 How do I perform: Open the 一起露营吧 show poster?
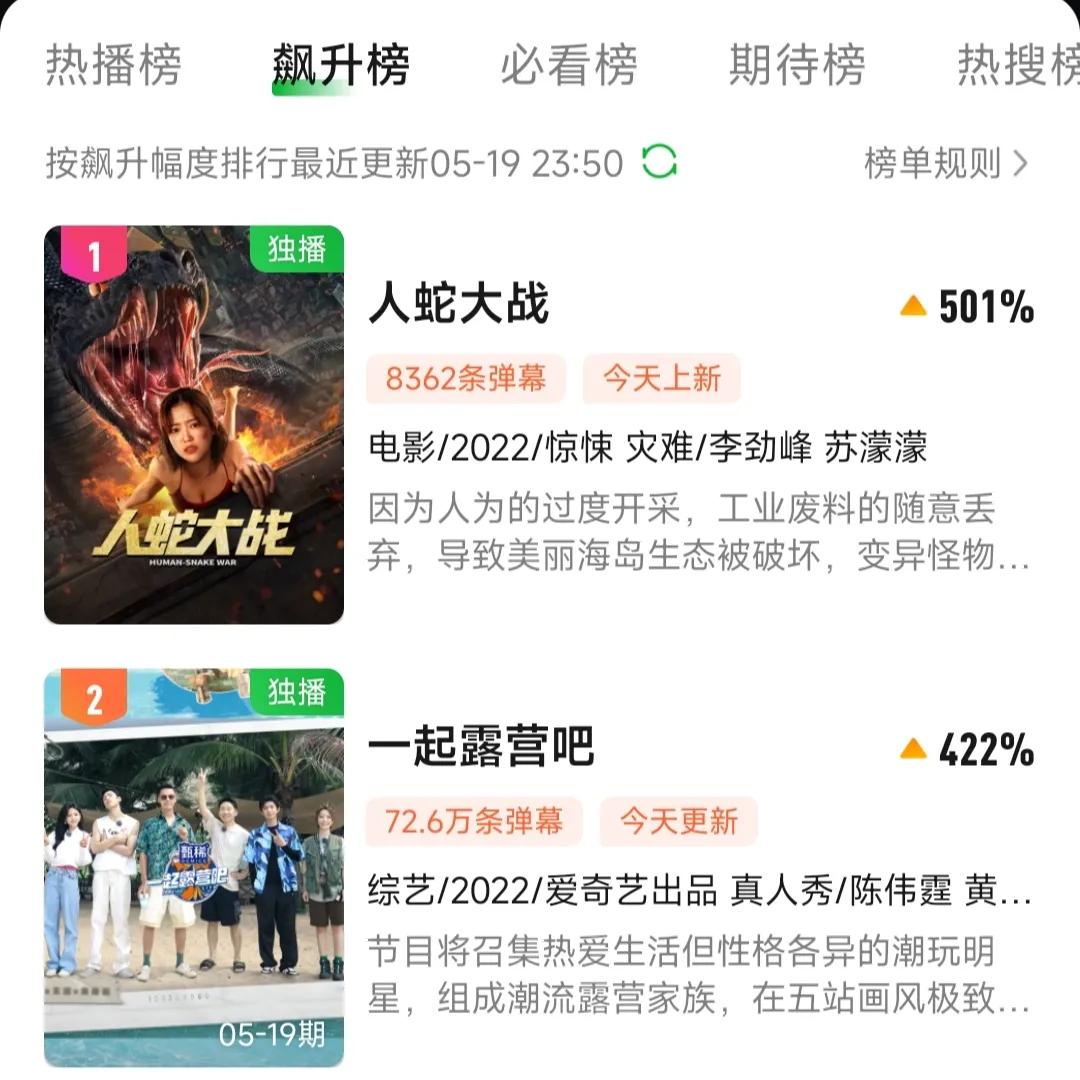click(x=194, y=866)
